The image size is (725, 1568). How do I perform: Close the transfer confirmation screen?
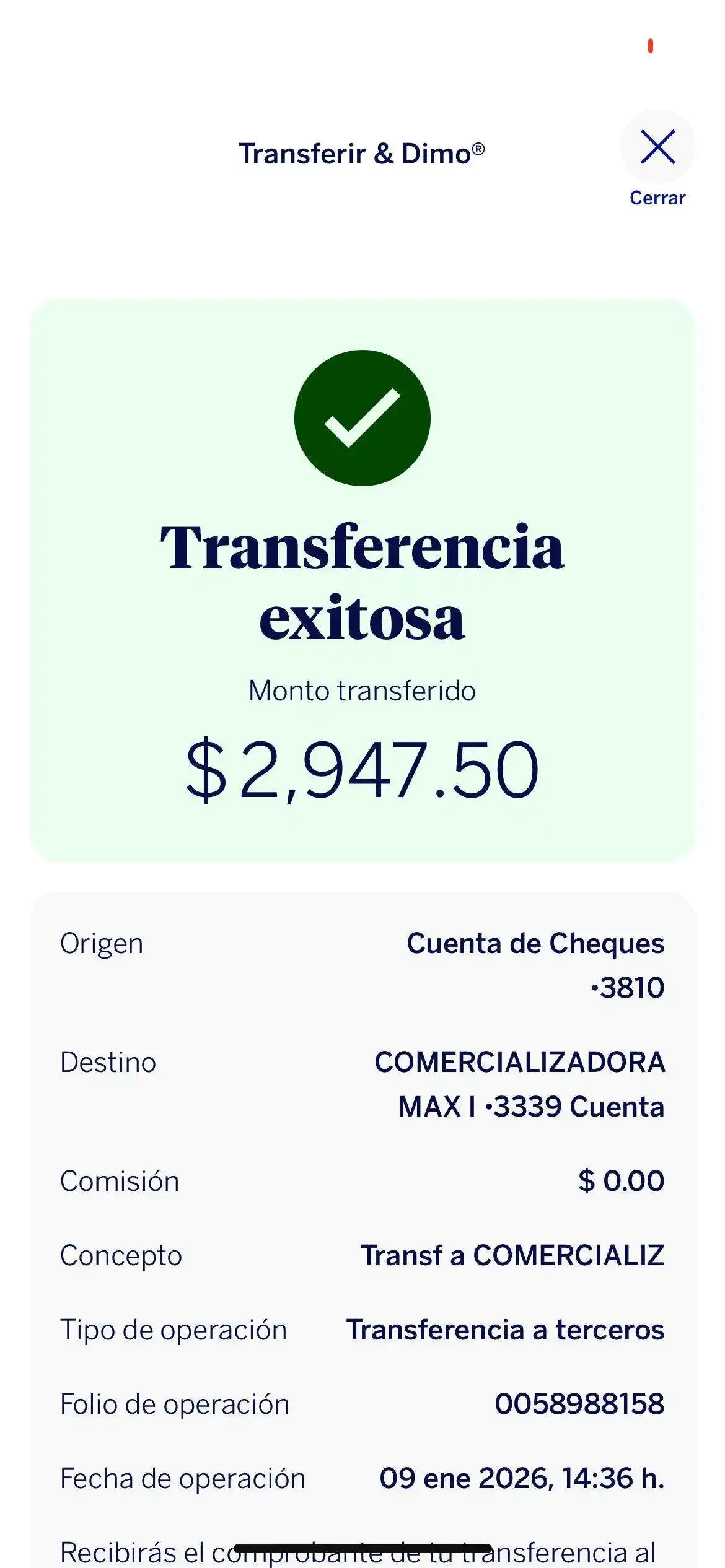pos(658,149)
